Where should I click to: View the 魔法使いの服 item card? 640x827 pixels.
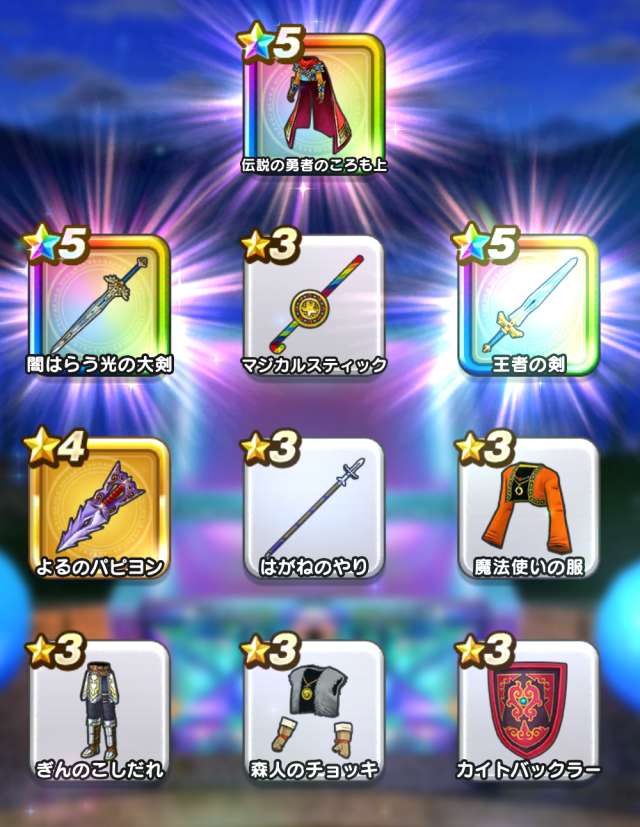coord(528,509)
